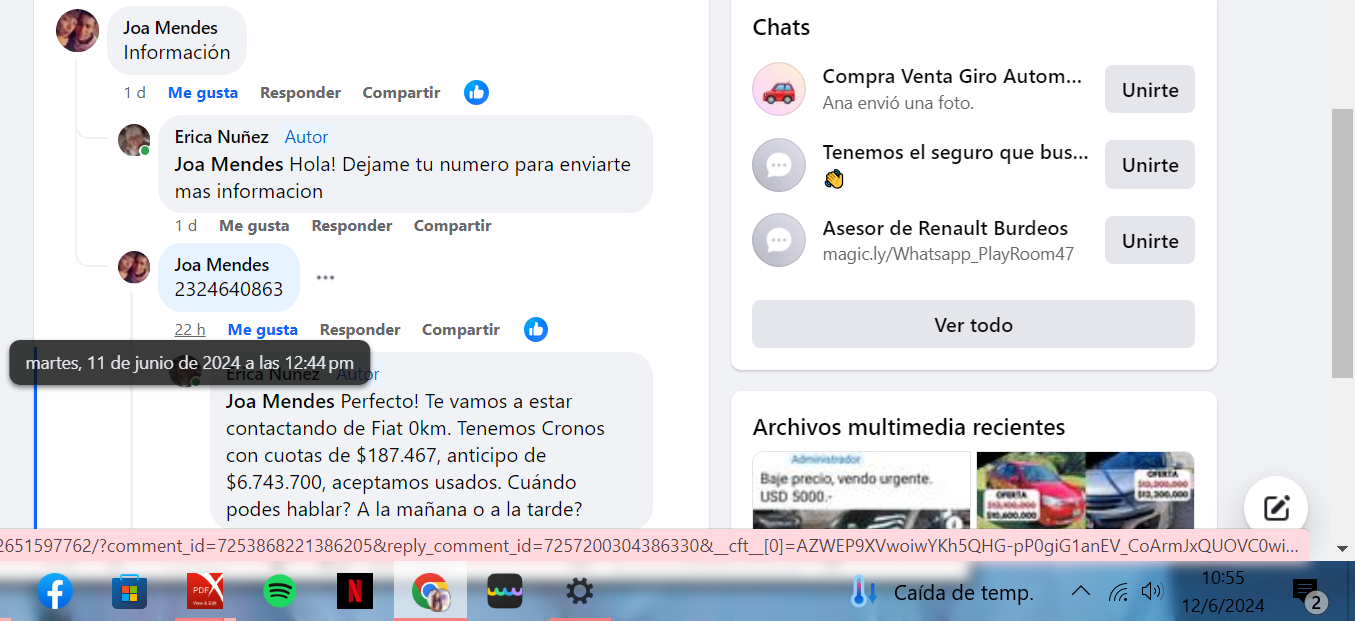Open the 22 h timestamp link
1355x621 pixels.
point(189,330)
